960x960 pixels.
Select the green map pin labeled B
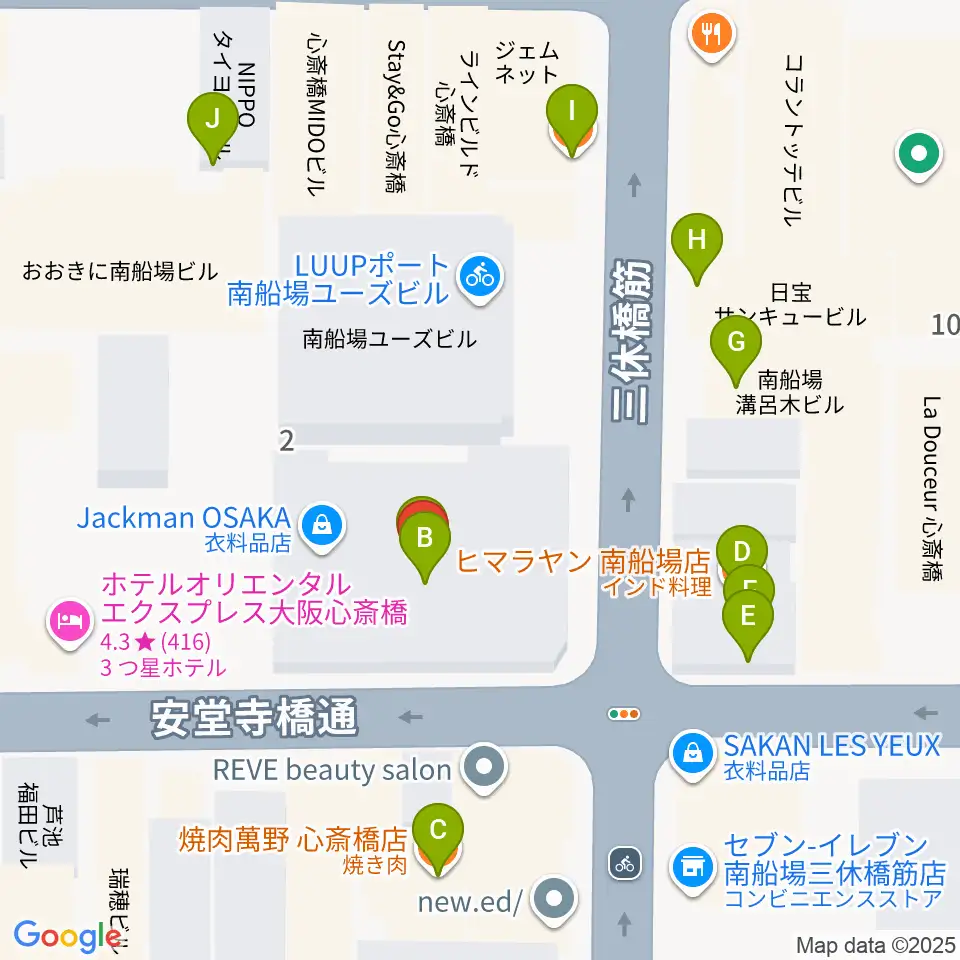[425, 545]
